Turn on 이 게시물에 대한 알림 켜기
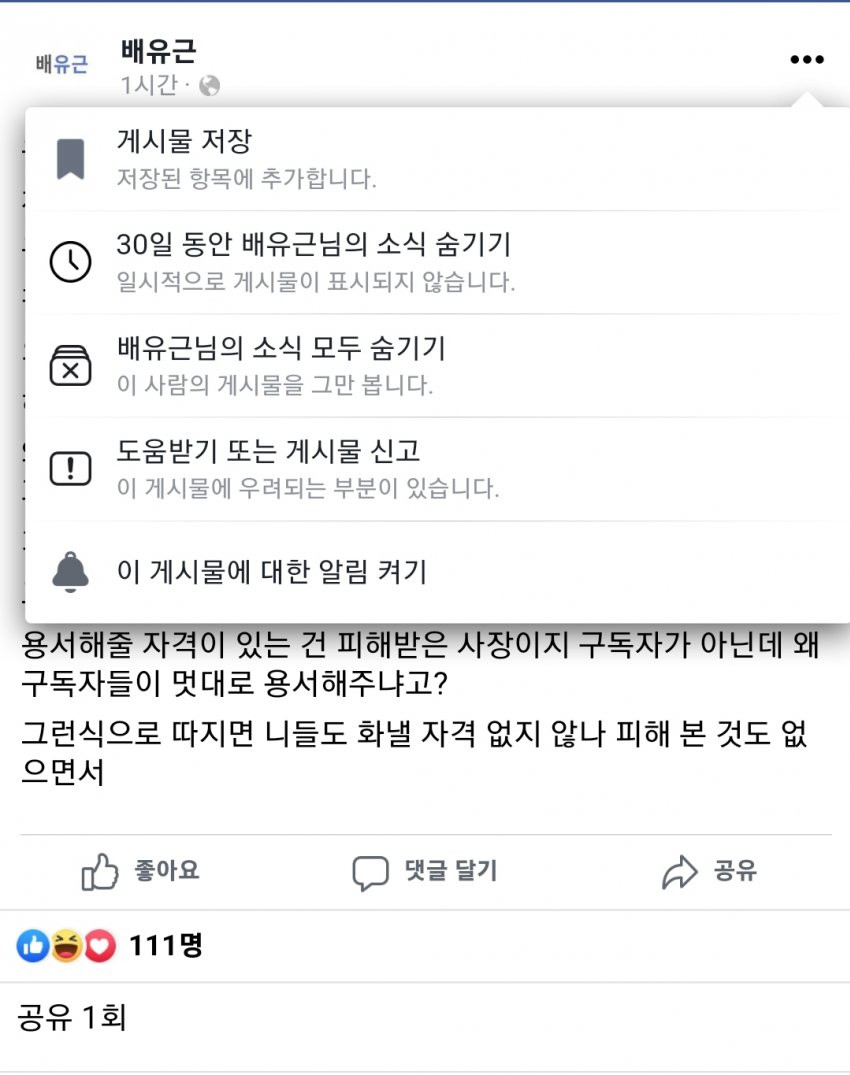The height and width of the screenshot is (1075, 850). (271, 572)
